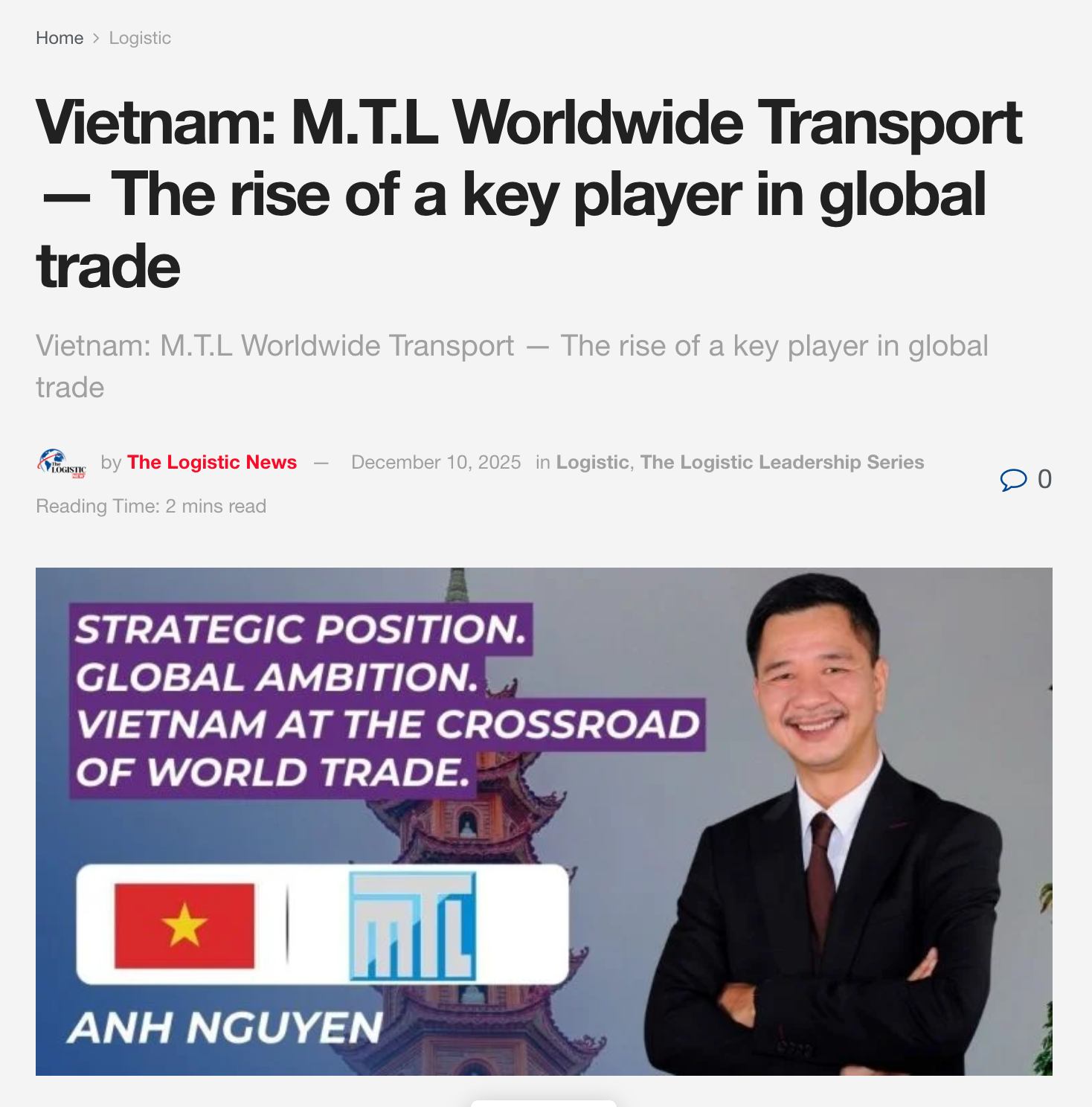
Task: Open The Logistic Leadership Series category
Action: pos(782,462)
